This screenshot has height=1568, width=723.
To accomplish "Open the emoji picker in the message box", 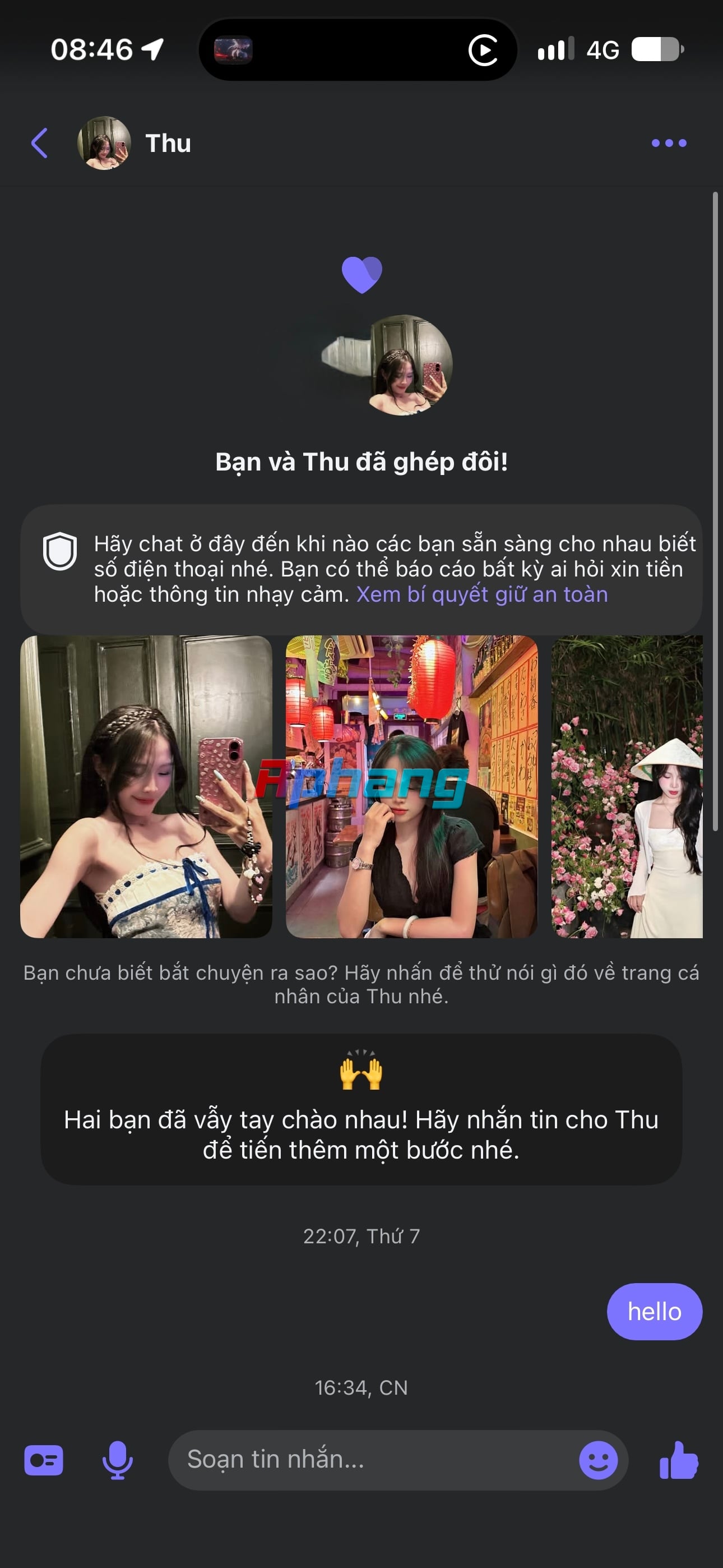I will click(598, 1460).
